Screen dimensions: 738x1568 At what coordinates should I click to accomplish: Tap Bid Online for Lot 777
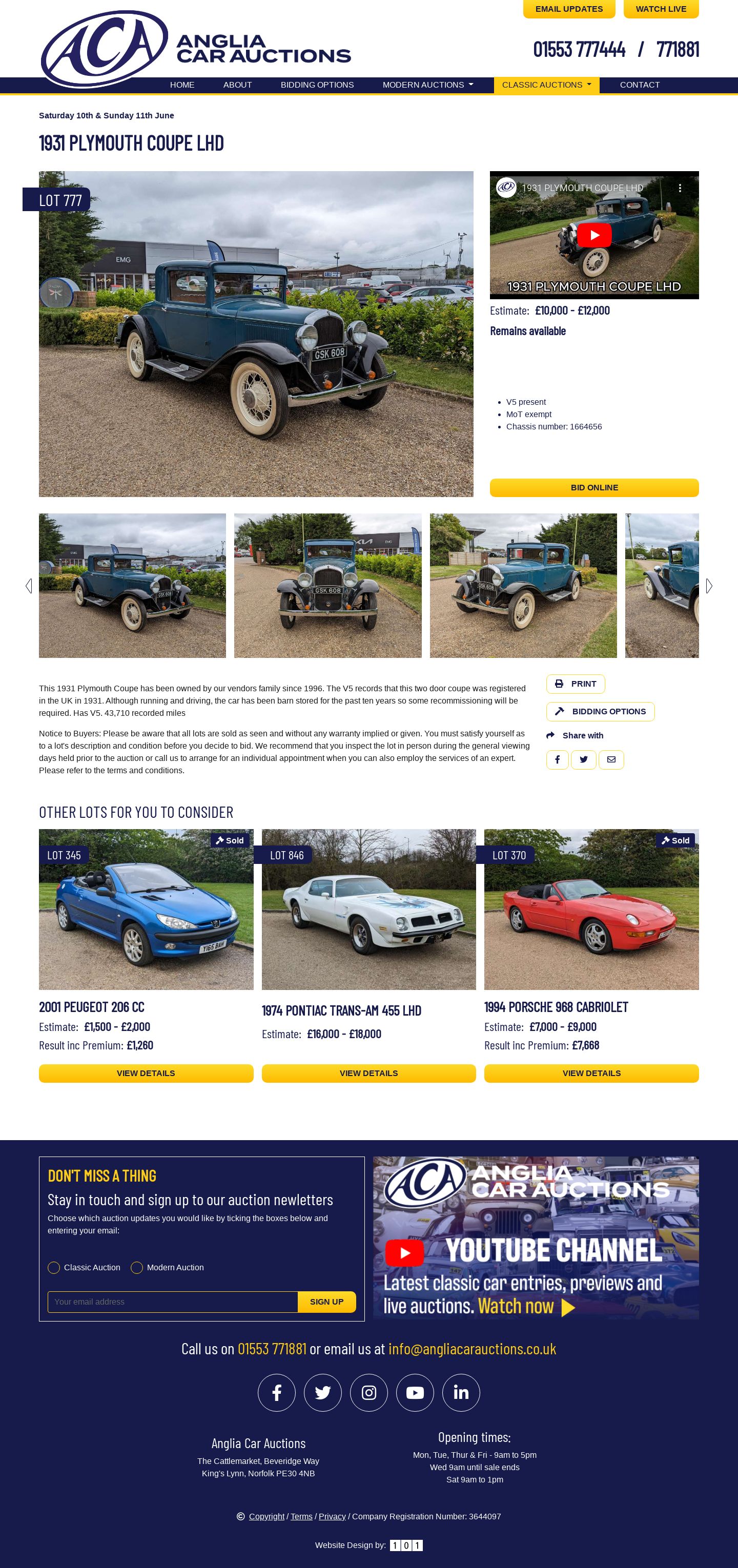click(593, 487)
